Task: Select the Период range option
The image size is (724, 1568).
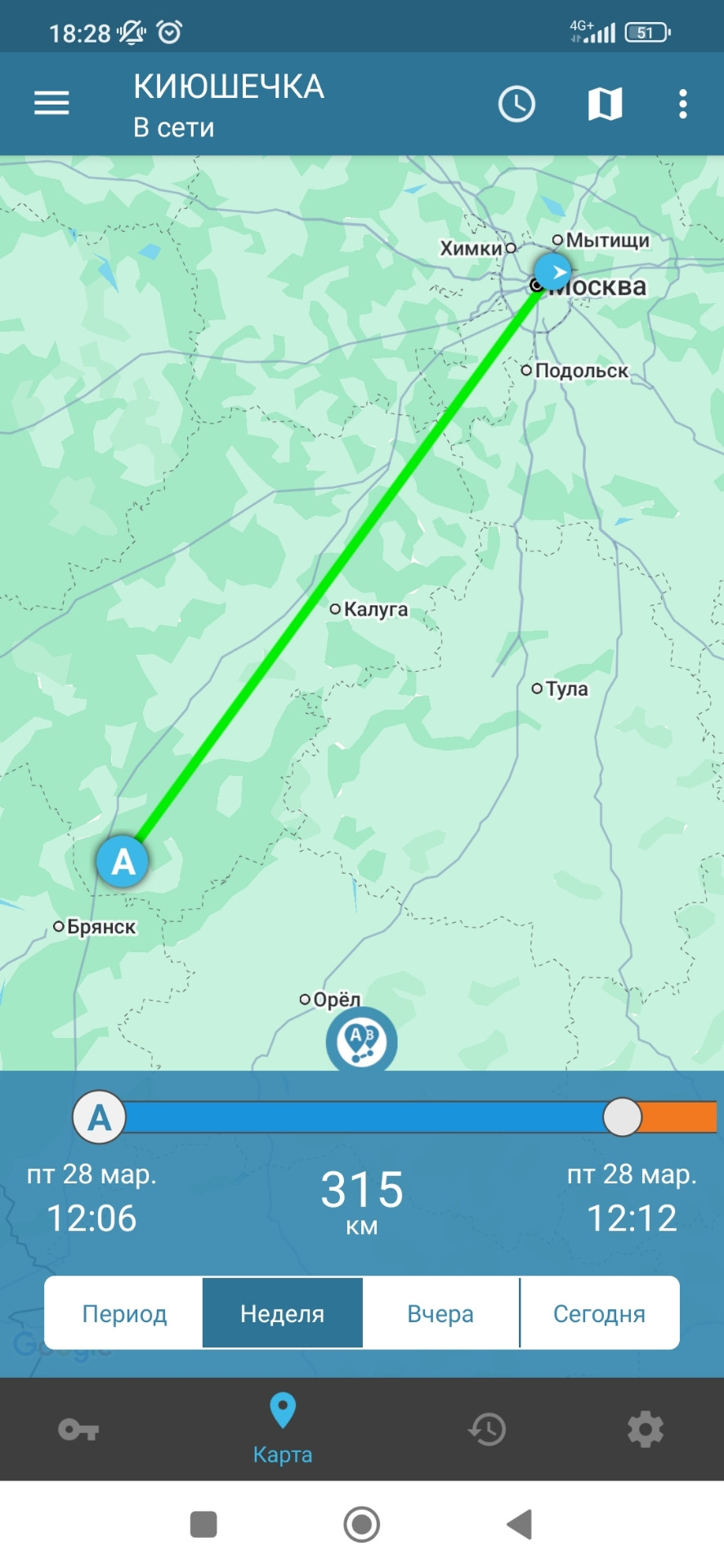Action: coord(124,1314)
